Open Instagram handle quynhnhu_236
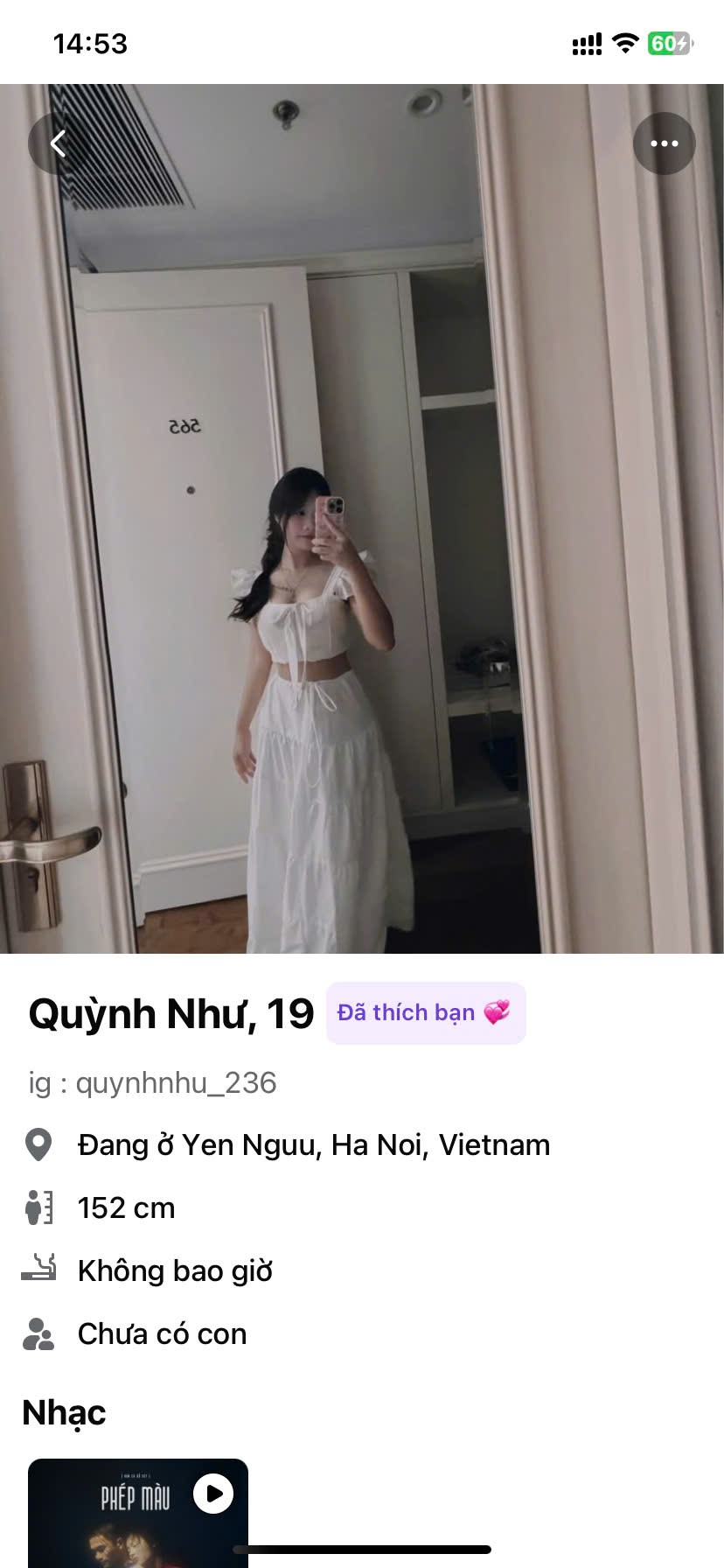724x1568 pixels. [x=151, y=1082]
